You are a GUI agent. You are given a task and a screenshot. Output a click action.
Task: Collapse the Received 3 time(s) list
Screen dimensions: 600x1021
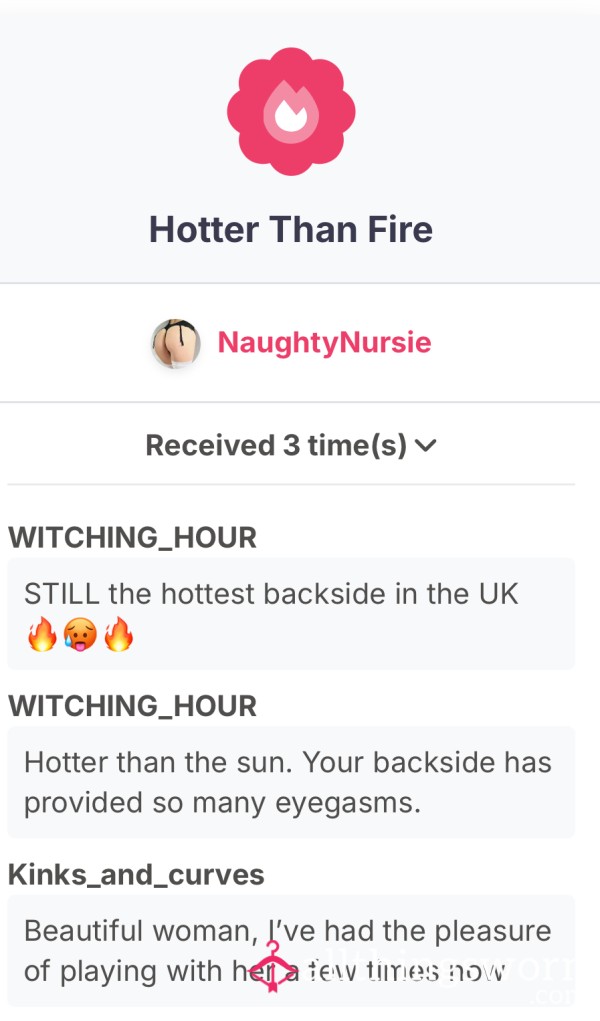tap(291, 445)
